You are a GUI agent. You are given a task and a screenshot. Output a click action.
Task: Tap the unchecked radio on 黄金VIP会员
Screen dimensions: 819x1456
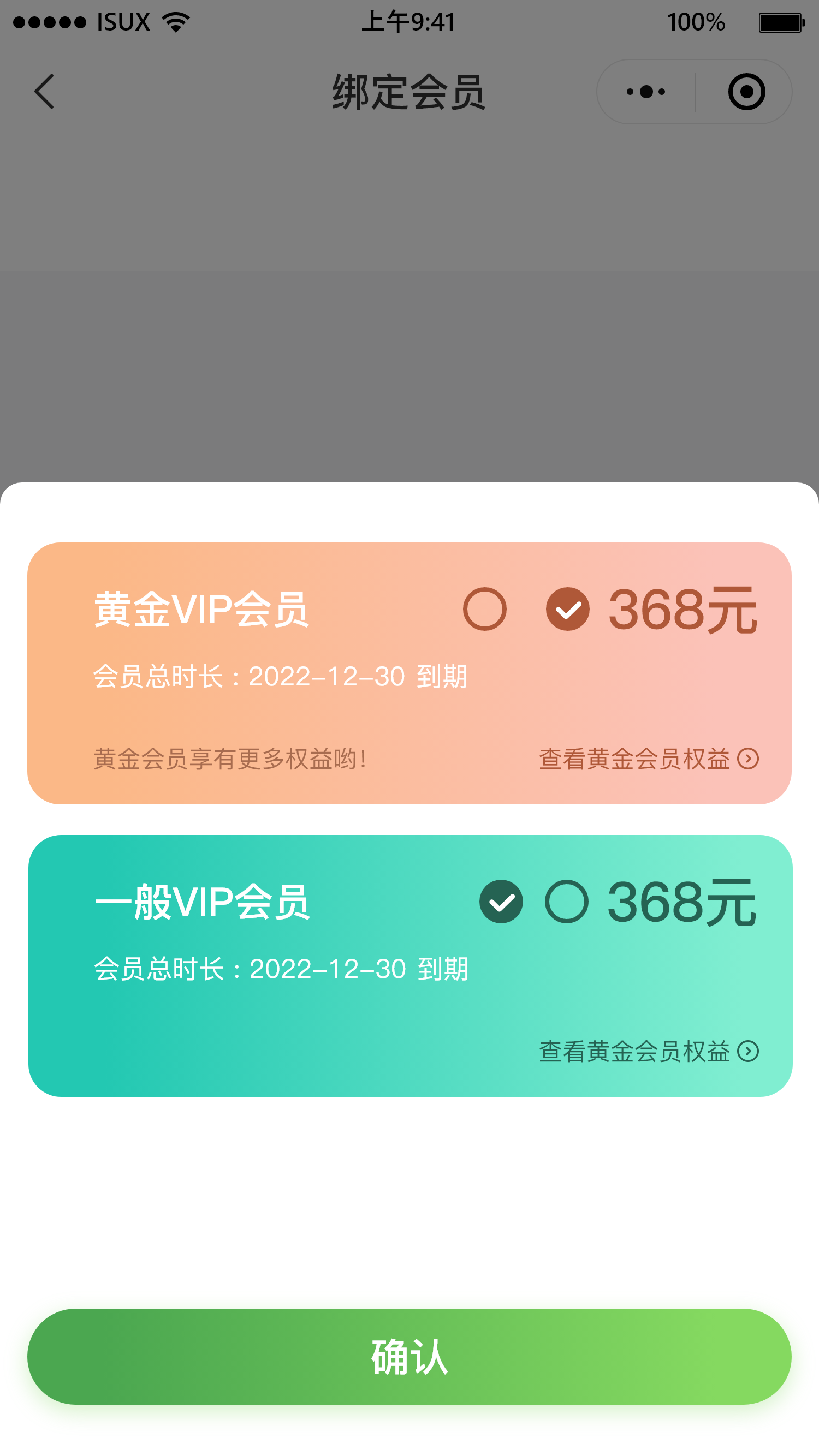[x=484, y=609]
